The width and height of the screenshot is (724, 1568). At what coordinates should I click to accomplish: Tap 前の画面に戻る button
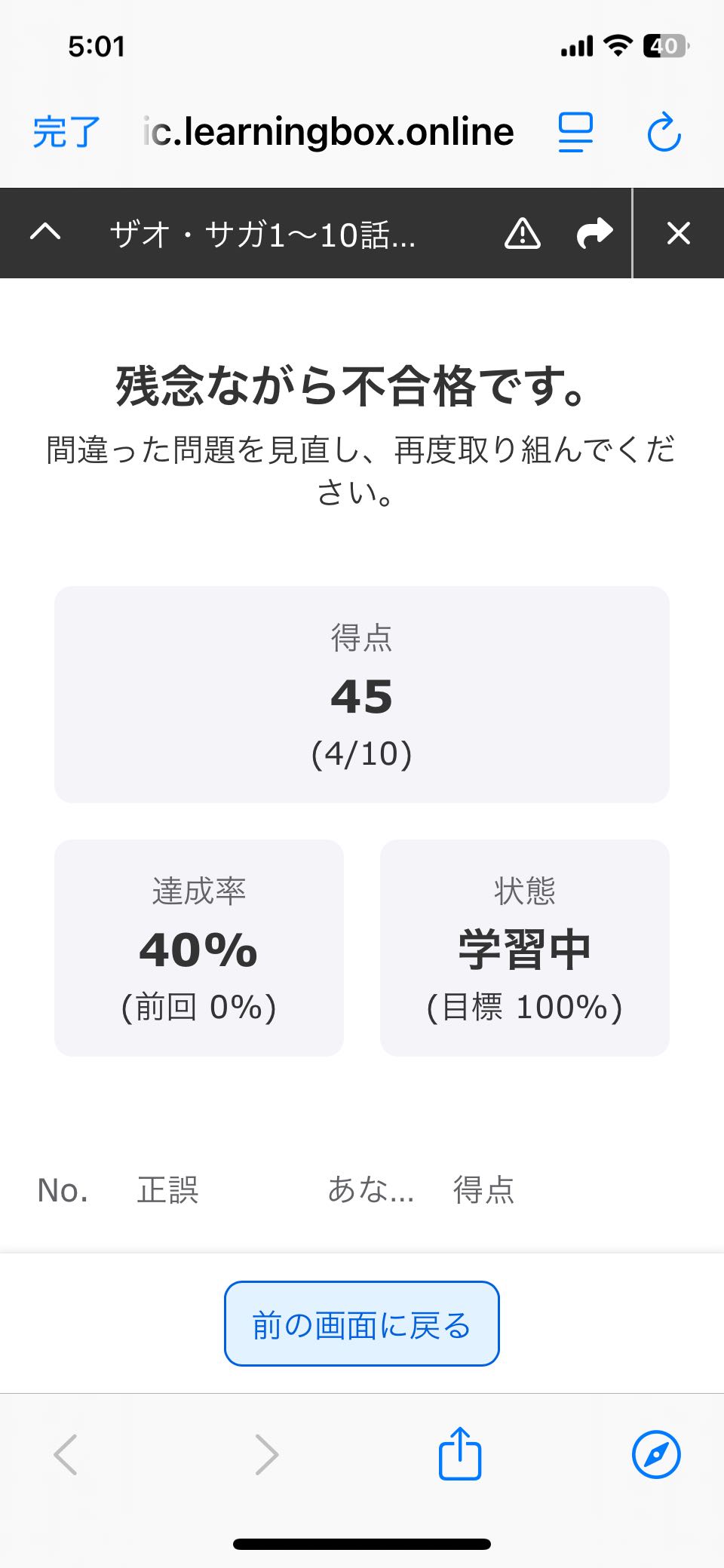pos(362,1324)
